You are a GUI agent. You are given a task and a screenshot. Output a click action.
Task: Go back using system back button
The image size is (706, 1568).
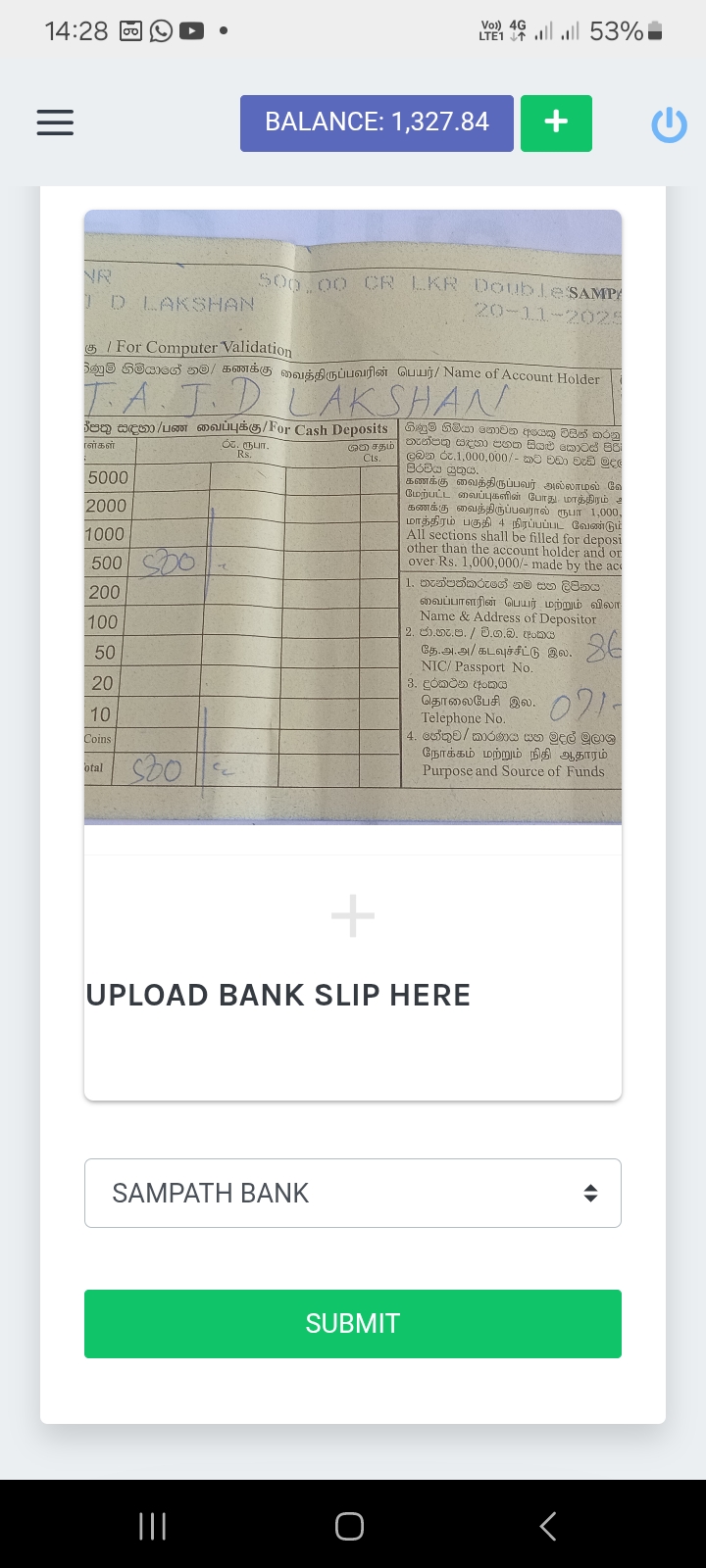(x=548, y=1526)
